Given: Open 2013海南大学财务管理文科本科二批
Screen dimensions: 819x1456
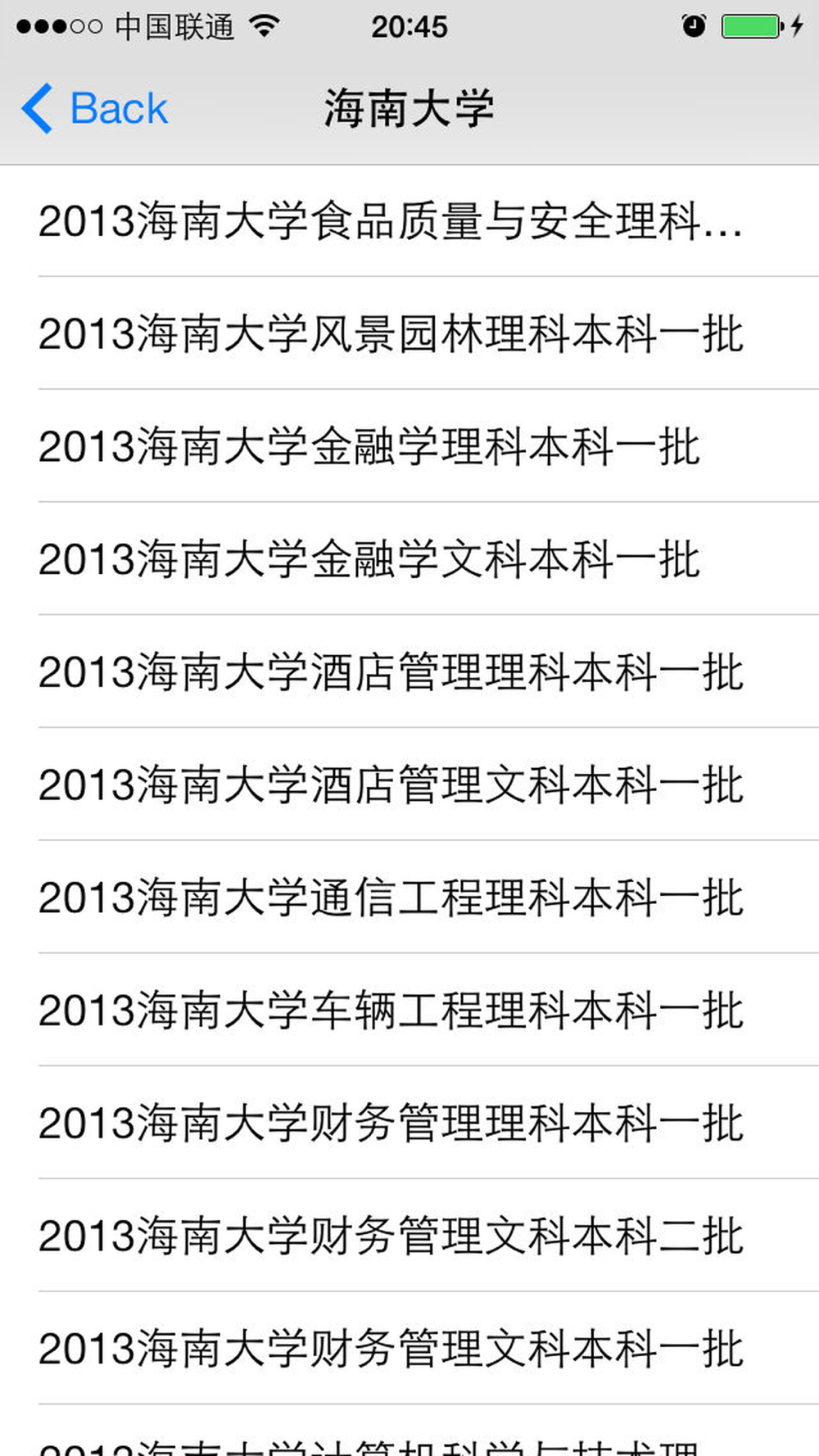Looking at the screenshot, I should click(391, 1237).
